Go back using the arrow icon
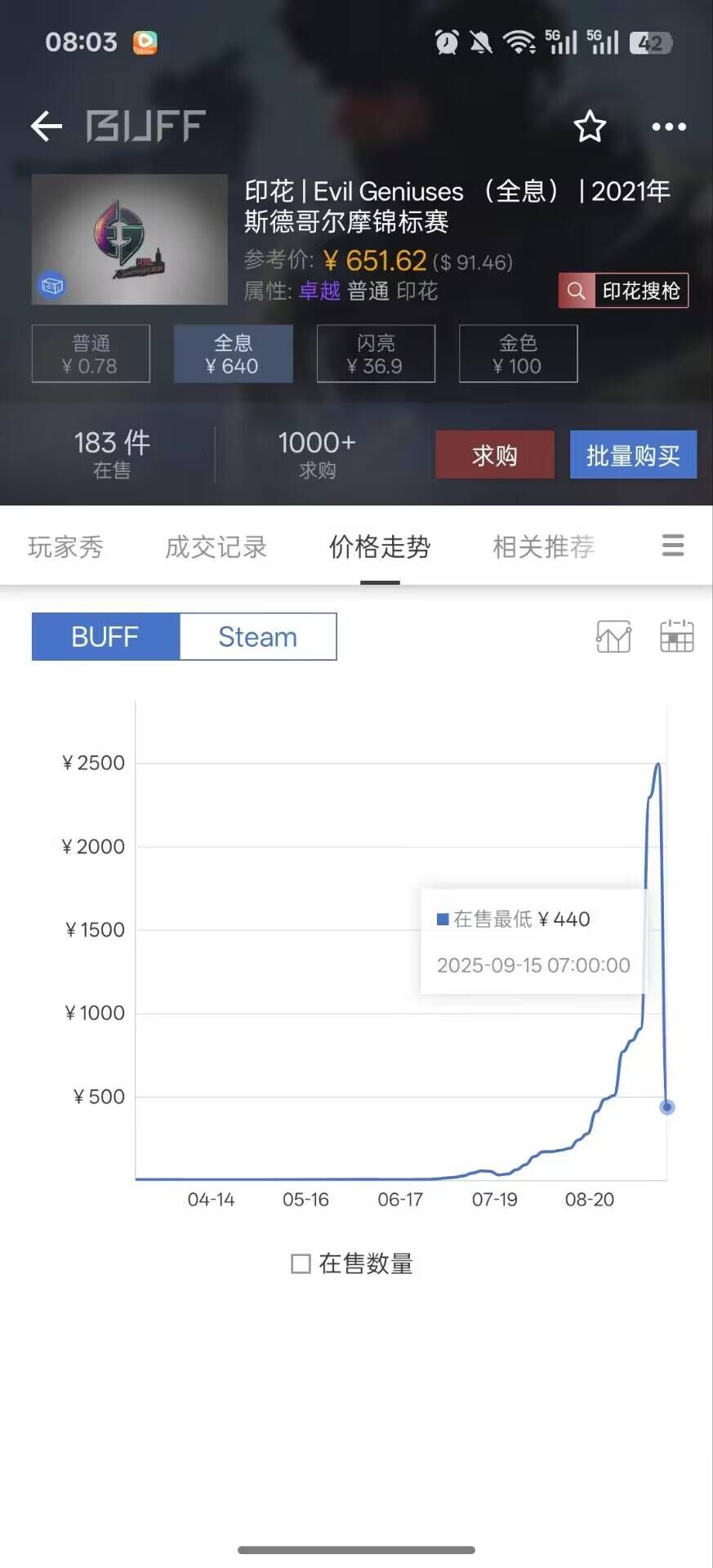This screenshot has height=1568, width=713. (47, 126)
